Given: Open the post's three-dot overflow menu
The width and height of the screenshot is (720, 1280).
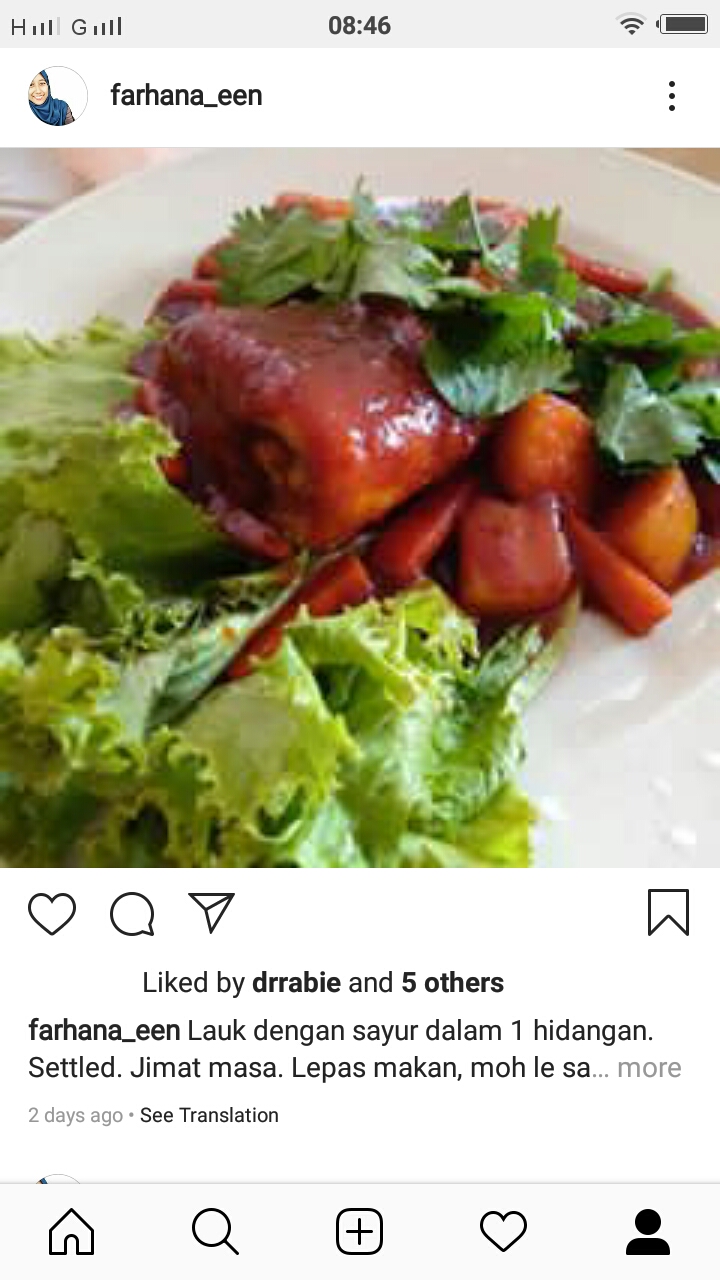Looking at the screenshot, I should click(x=671, y=96).
